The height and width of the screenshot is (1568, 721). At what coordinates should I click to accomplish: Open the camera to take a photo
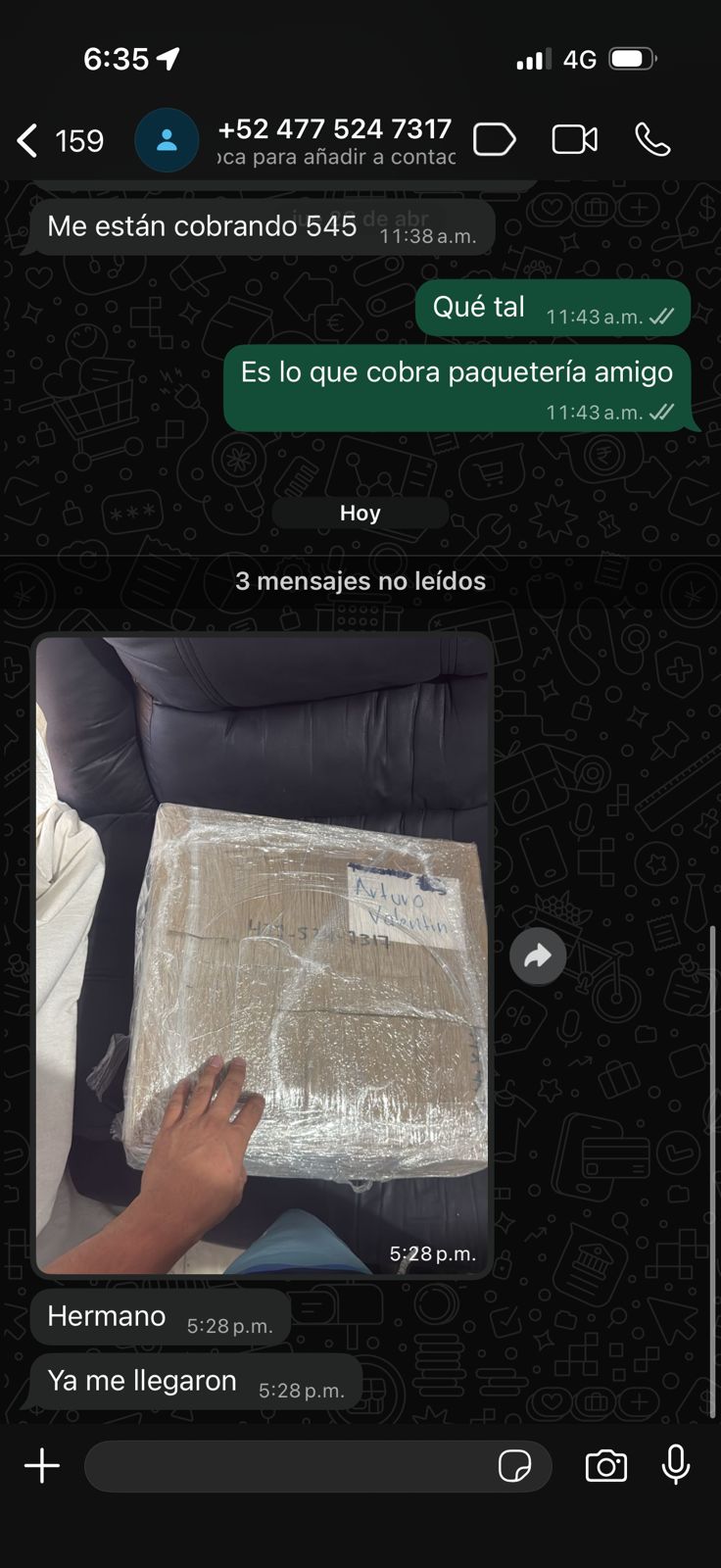(x=606, y=1466)
